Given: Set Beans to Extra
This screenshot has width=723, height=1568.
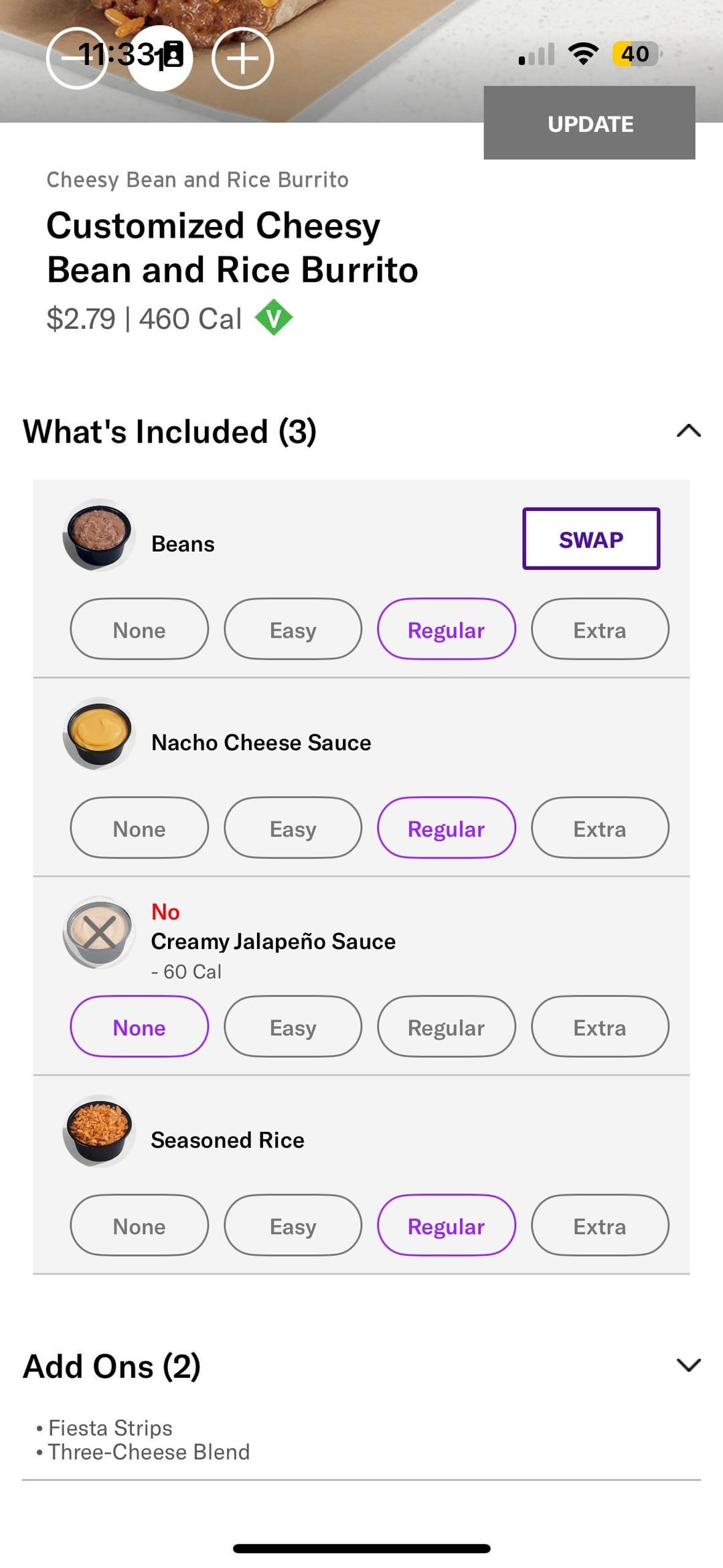Looking at the screenshot, I should click(600, 630).
